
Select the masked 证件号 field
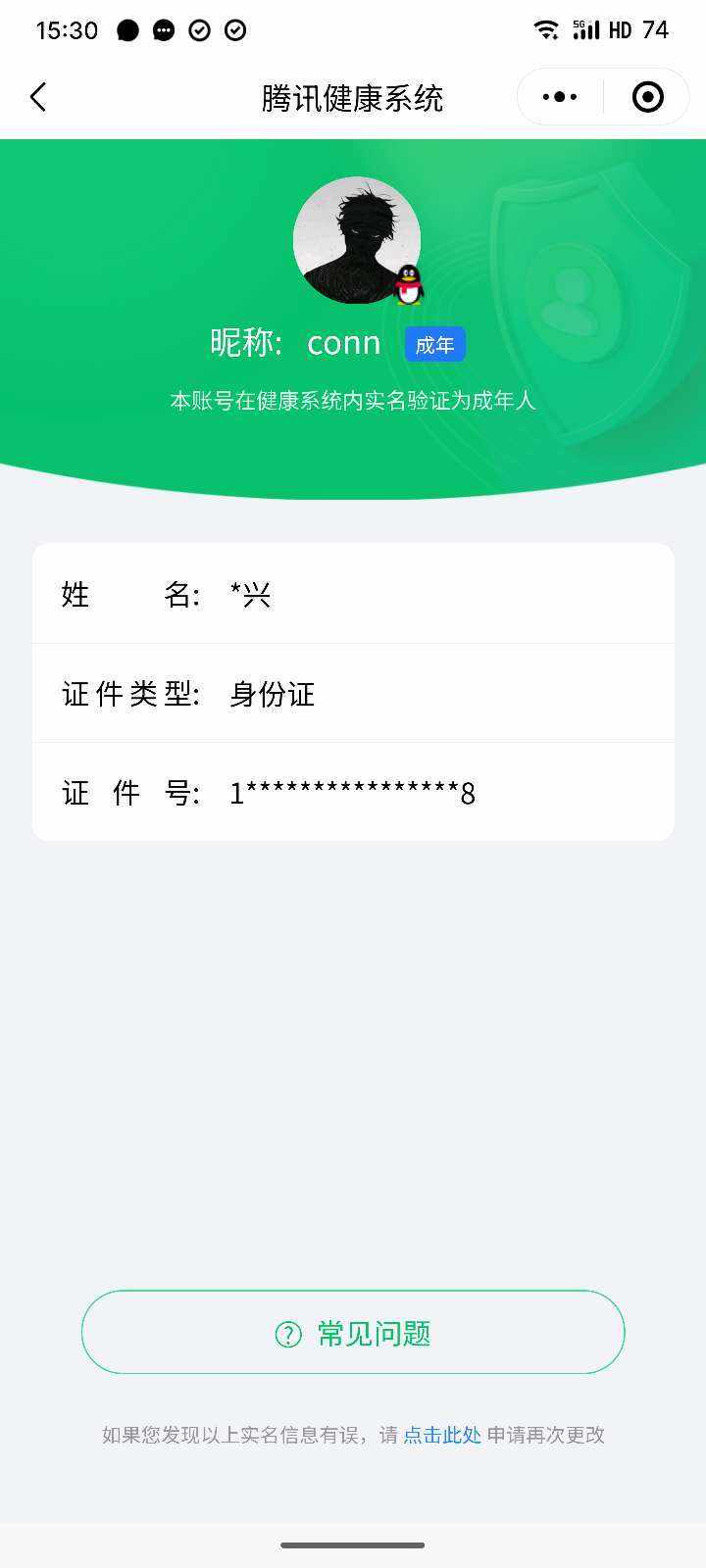click(353, 792)
